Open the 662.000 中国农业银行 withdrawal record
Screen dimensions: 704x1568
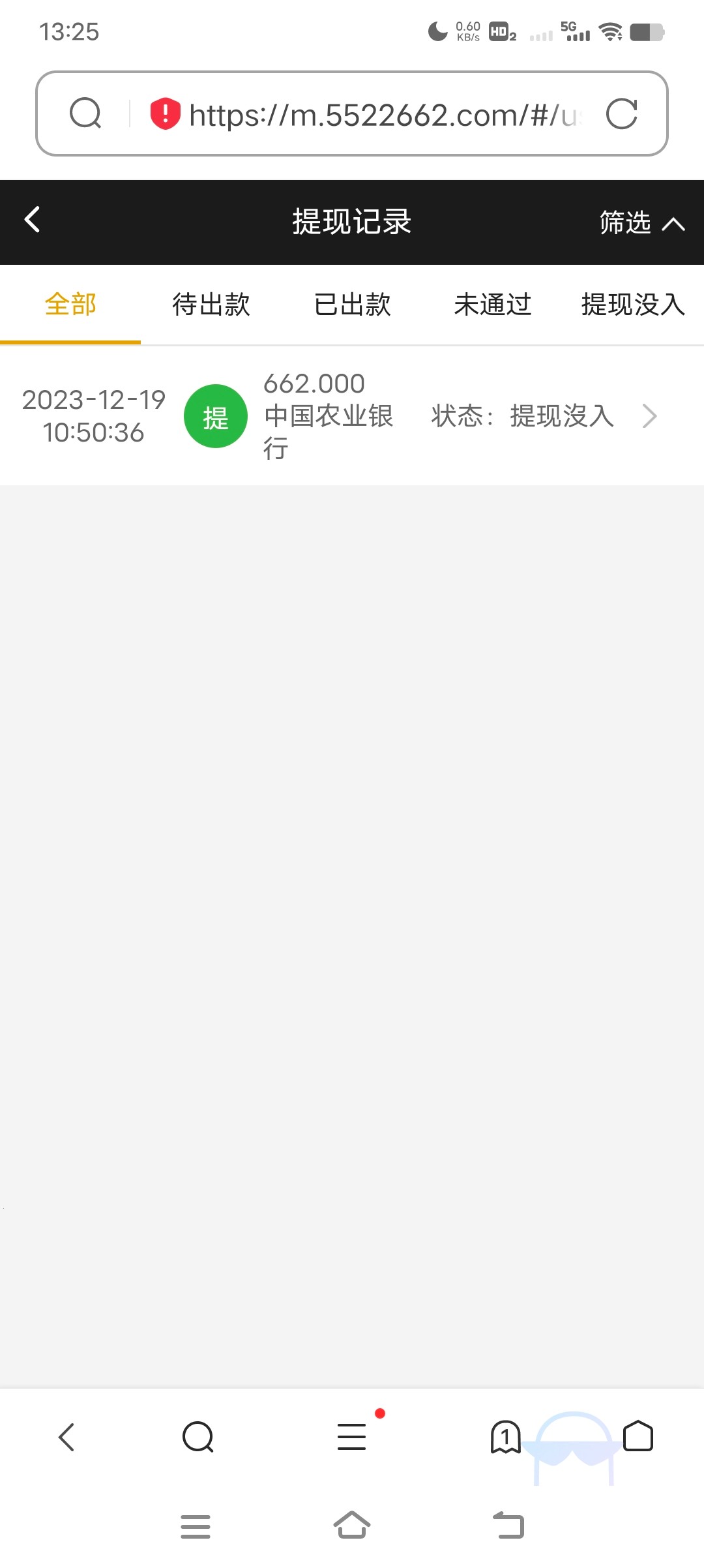(x=352, y=416)
